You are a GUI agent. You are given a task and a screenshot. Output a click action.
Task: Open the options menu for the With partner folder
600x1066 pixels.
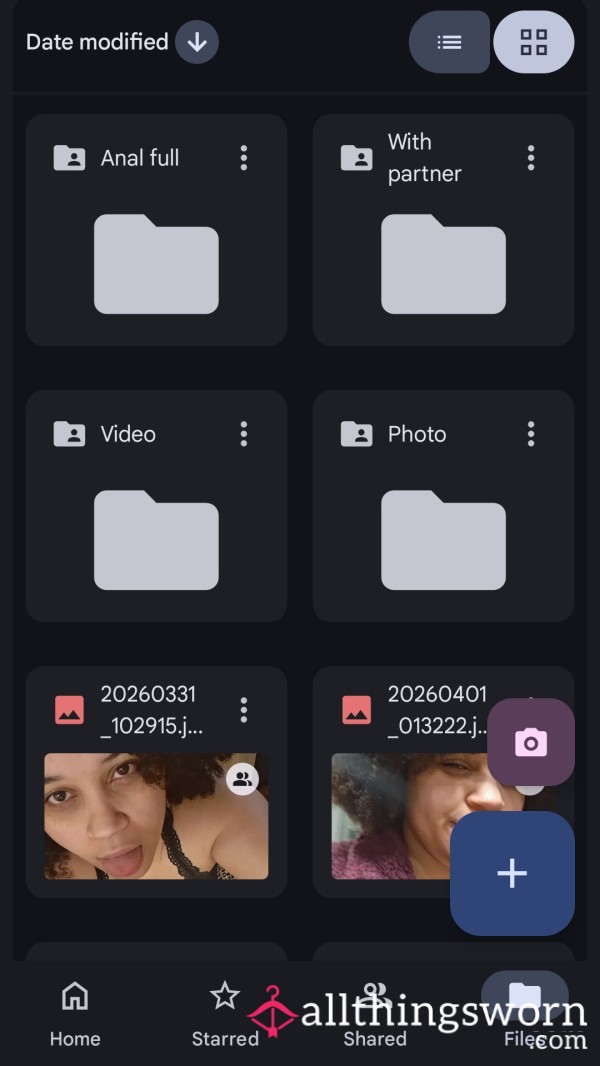click(x=531, y=158)
